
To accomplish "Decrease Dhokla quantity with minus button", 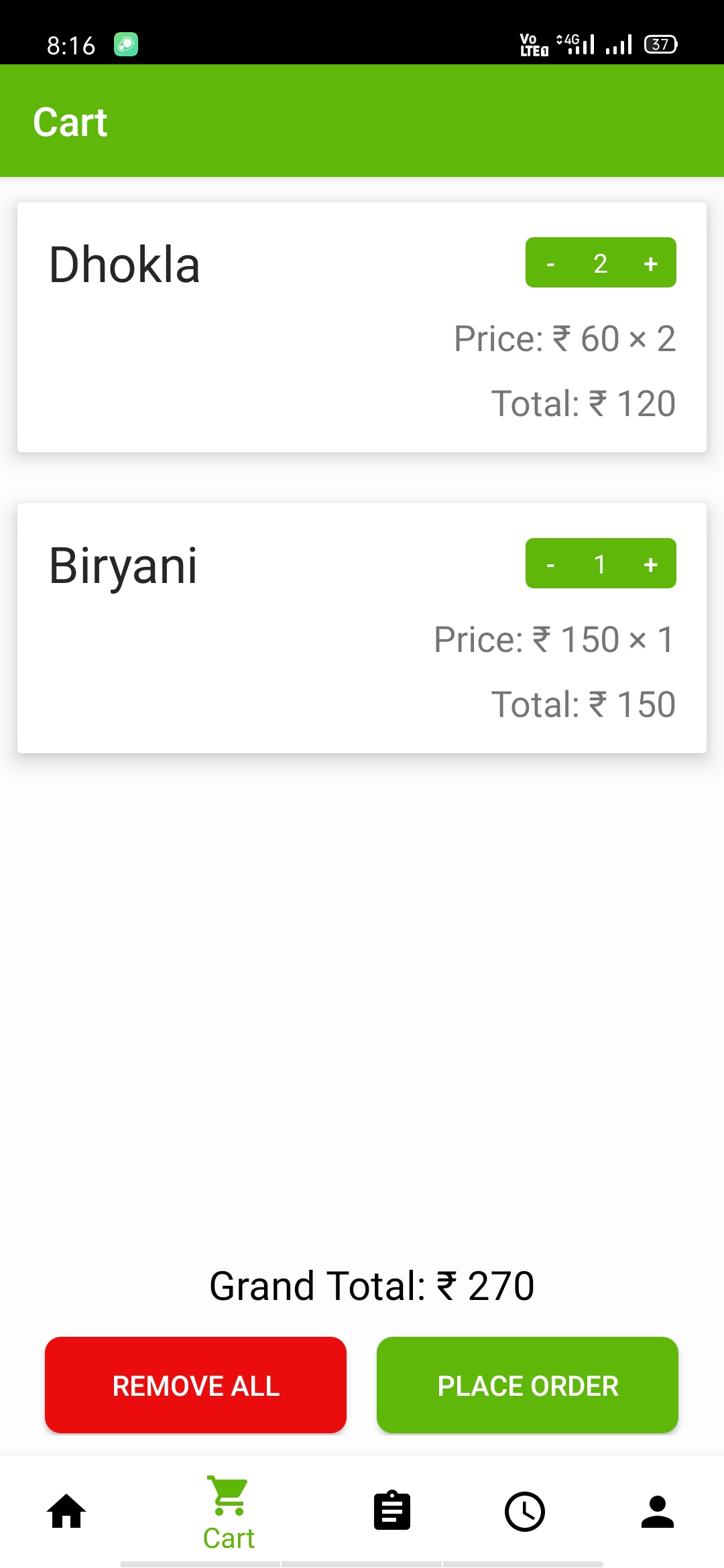I will point(550,263).
